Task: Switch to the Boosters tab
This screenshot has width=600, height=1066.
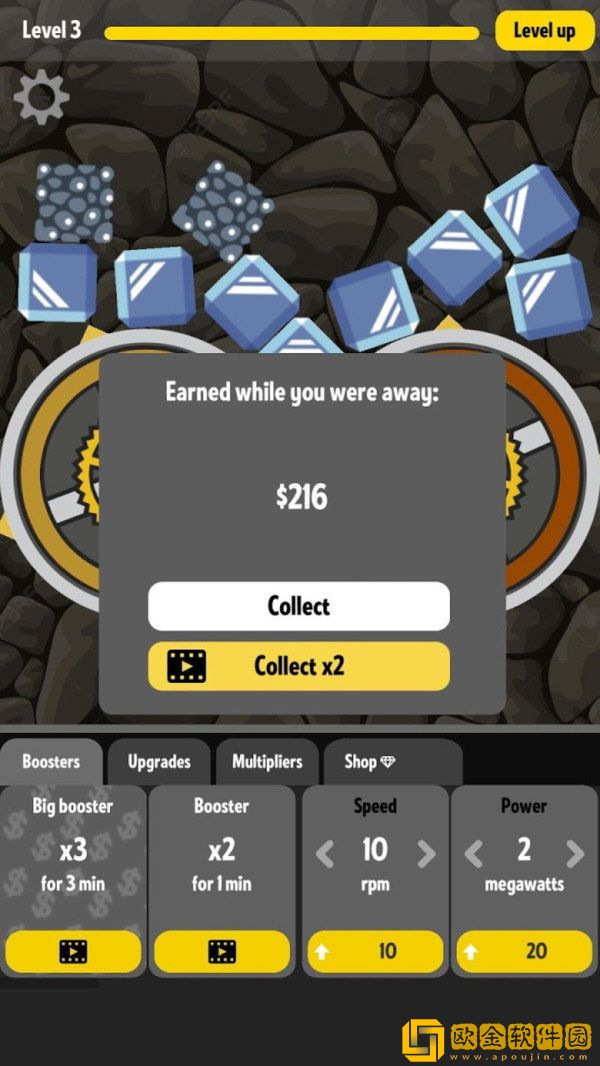Action: pyautogui.click(x=51, y=762)
